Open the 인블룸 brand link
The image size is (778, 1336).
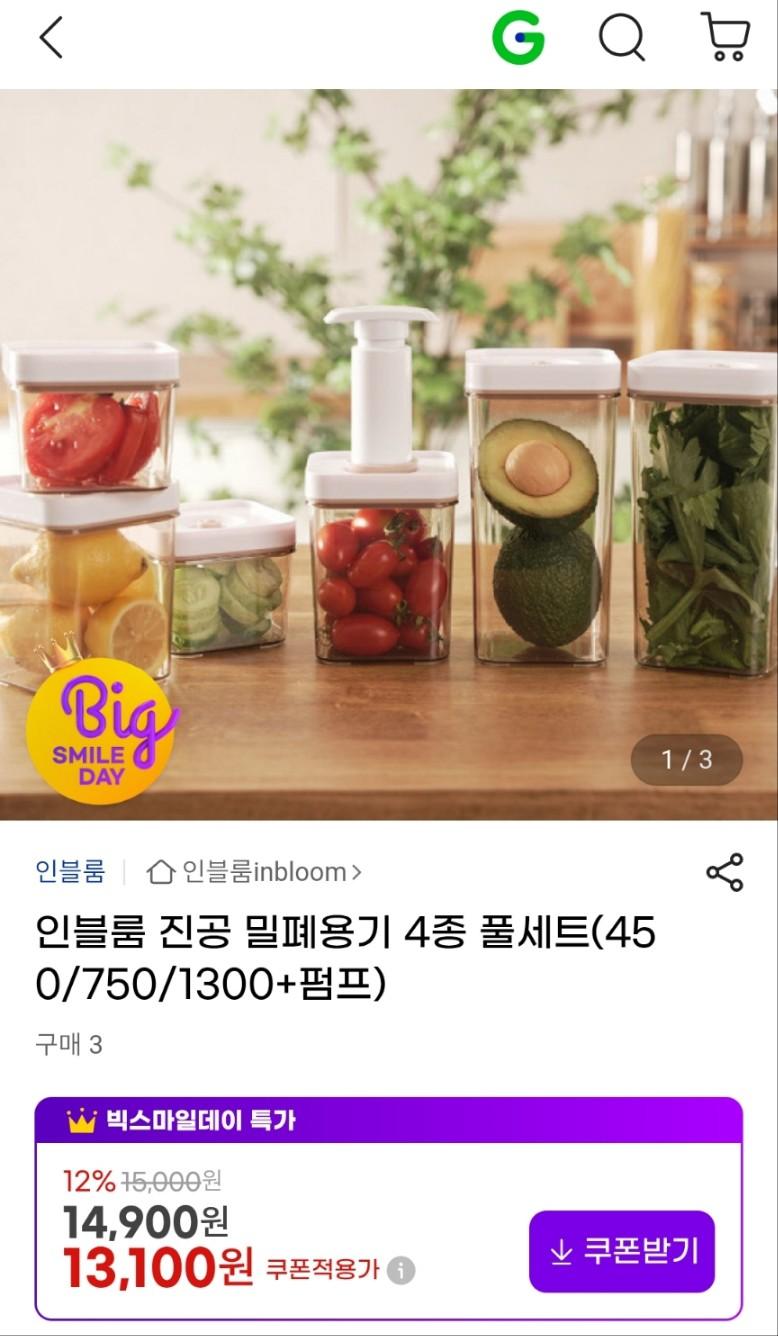tap(70, 872)
